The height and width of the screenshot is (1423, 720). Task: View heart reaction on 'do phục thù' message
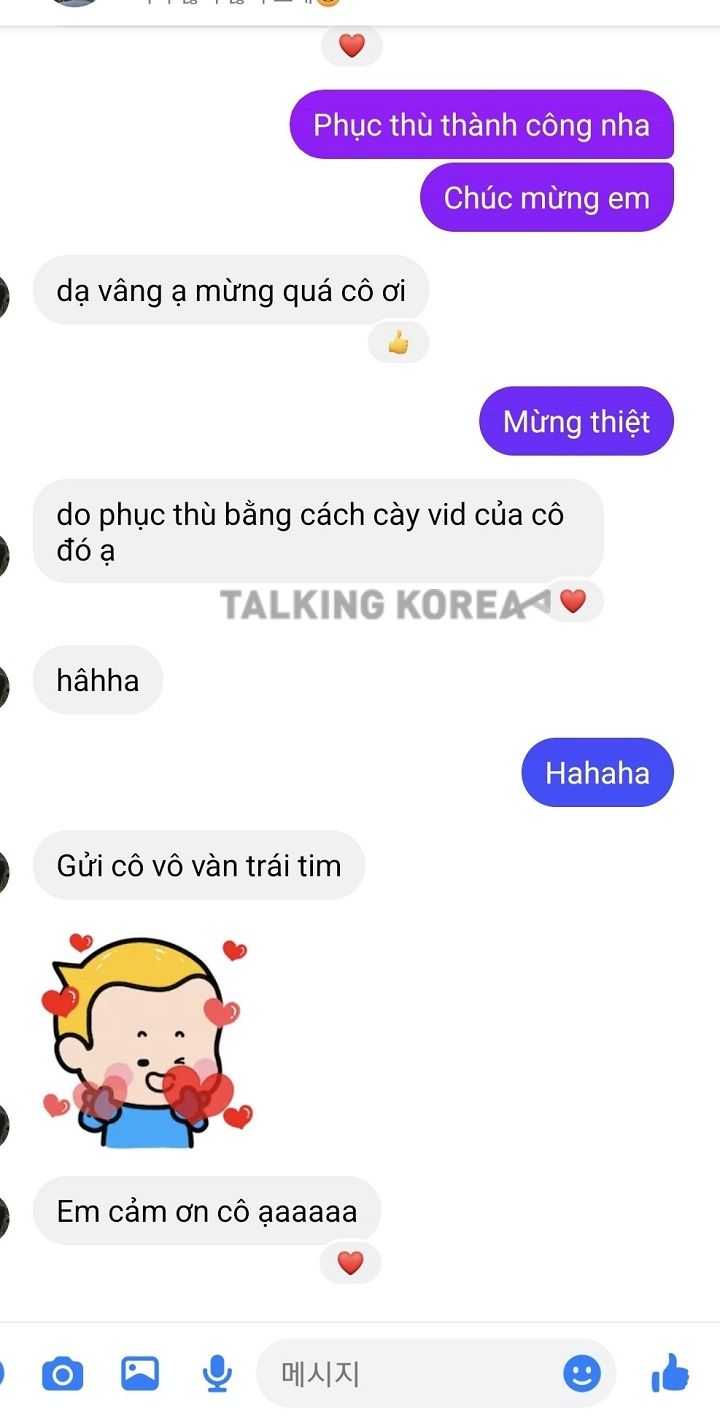point(572,601)
